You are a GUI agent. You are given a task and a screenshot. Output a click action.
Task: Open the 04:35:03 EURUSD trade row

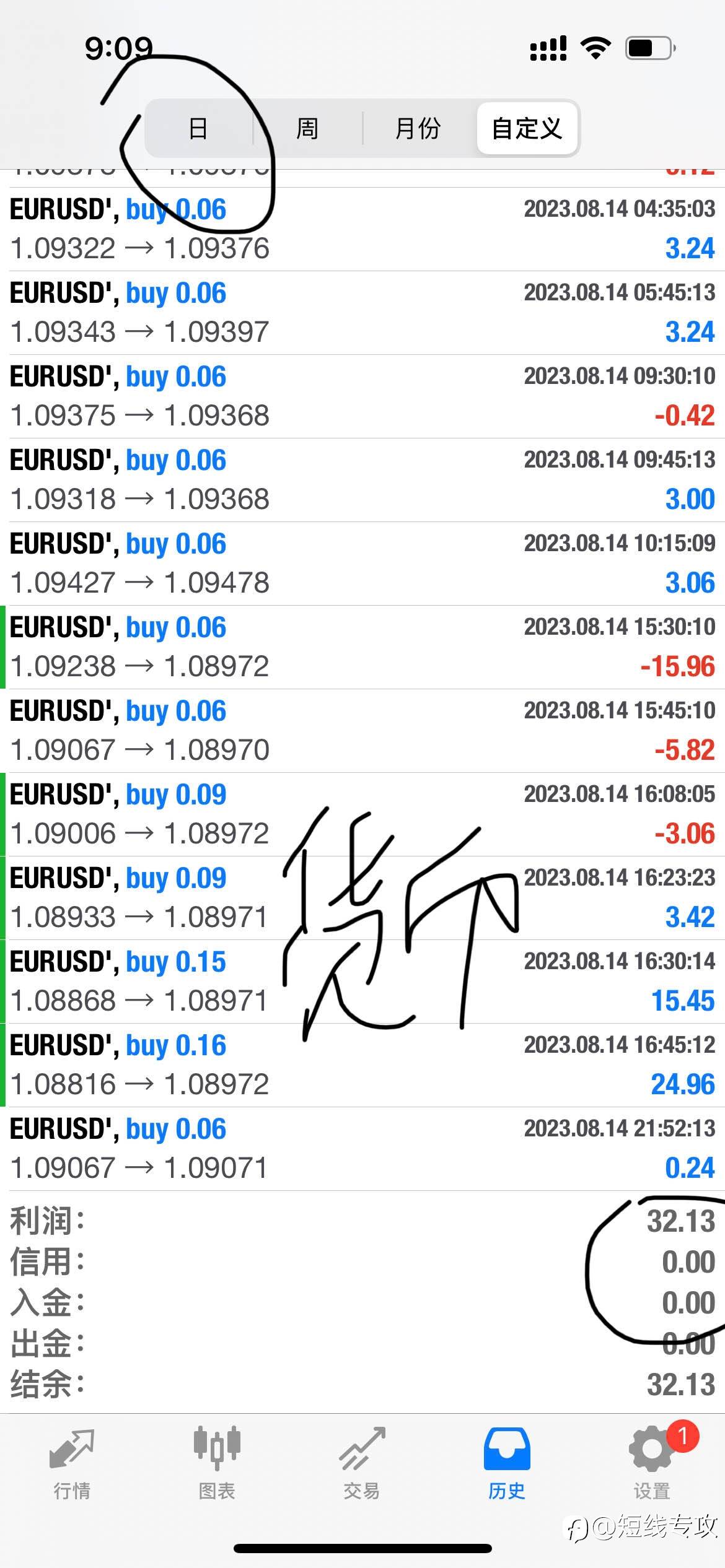click(x=362, y=229)
